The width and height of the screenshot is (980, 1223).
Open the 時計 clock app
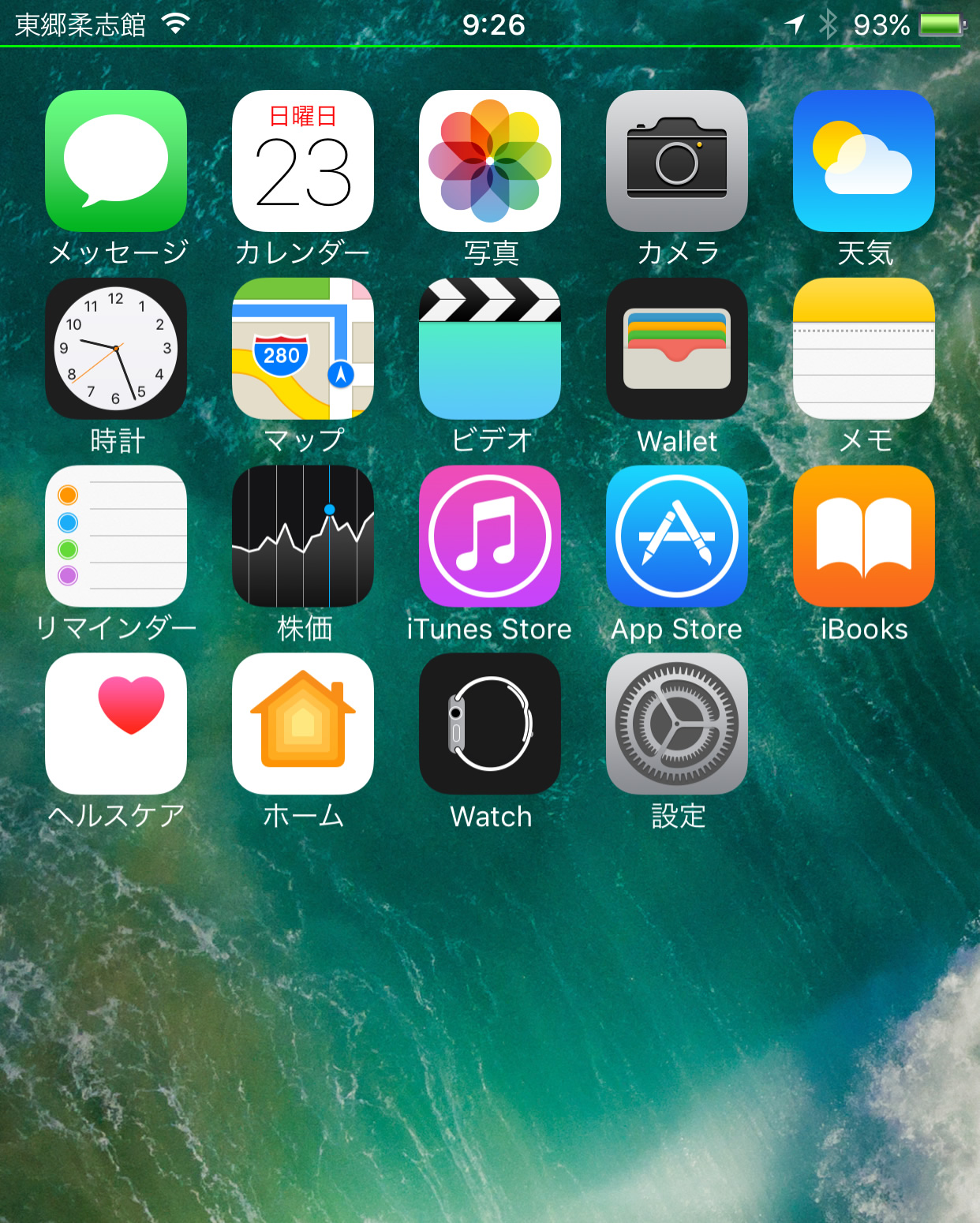click(116, 349)
